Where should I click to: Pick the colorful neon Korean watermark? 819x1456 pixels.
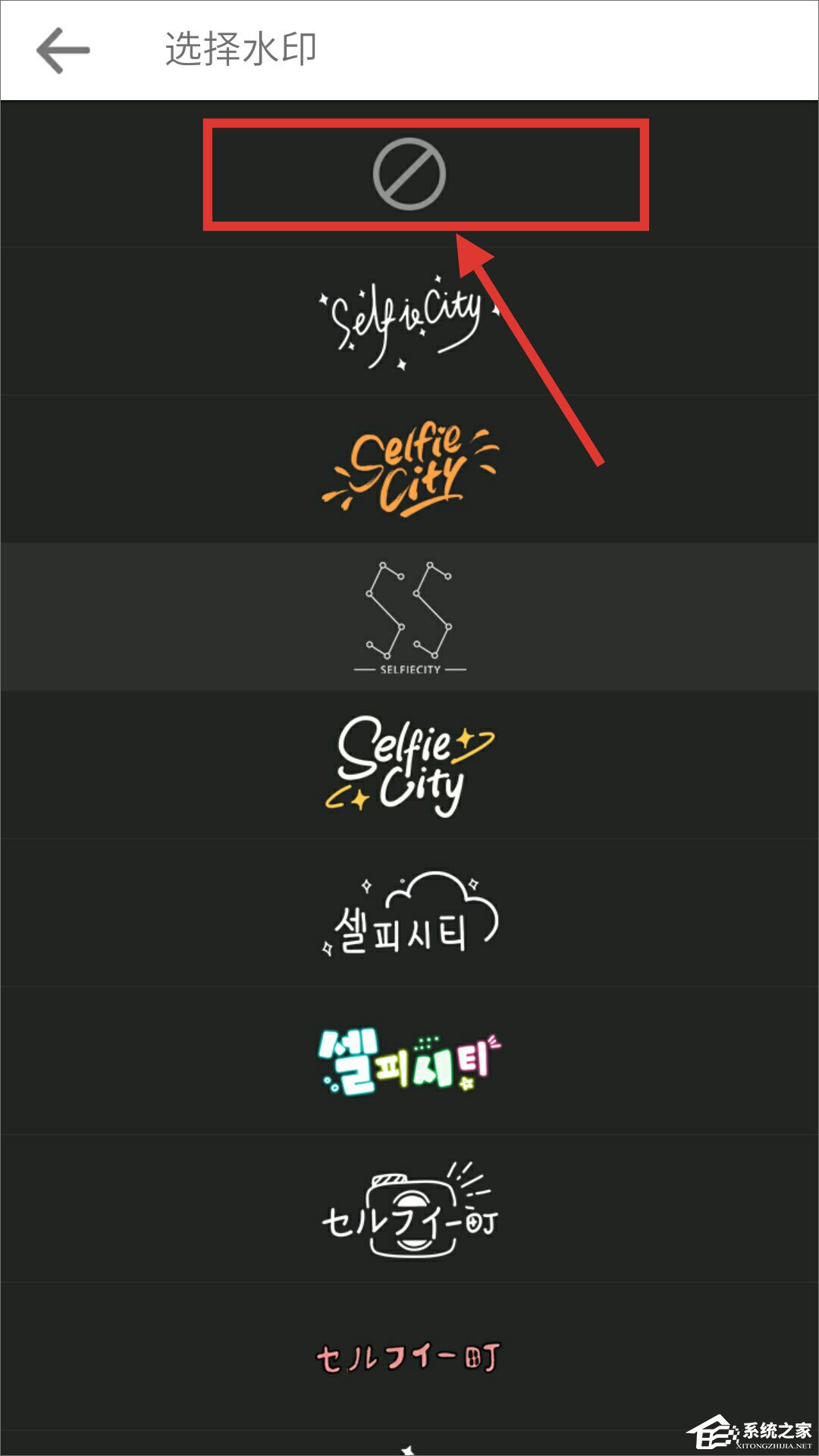point(409,1061)
